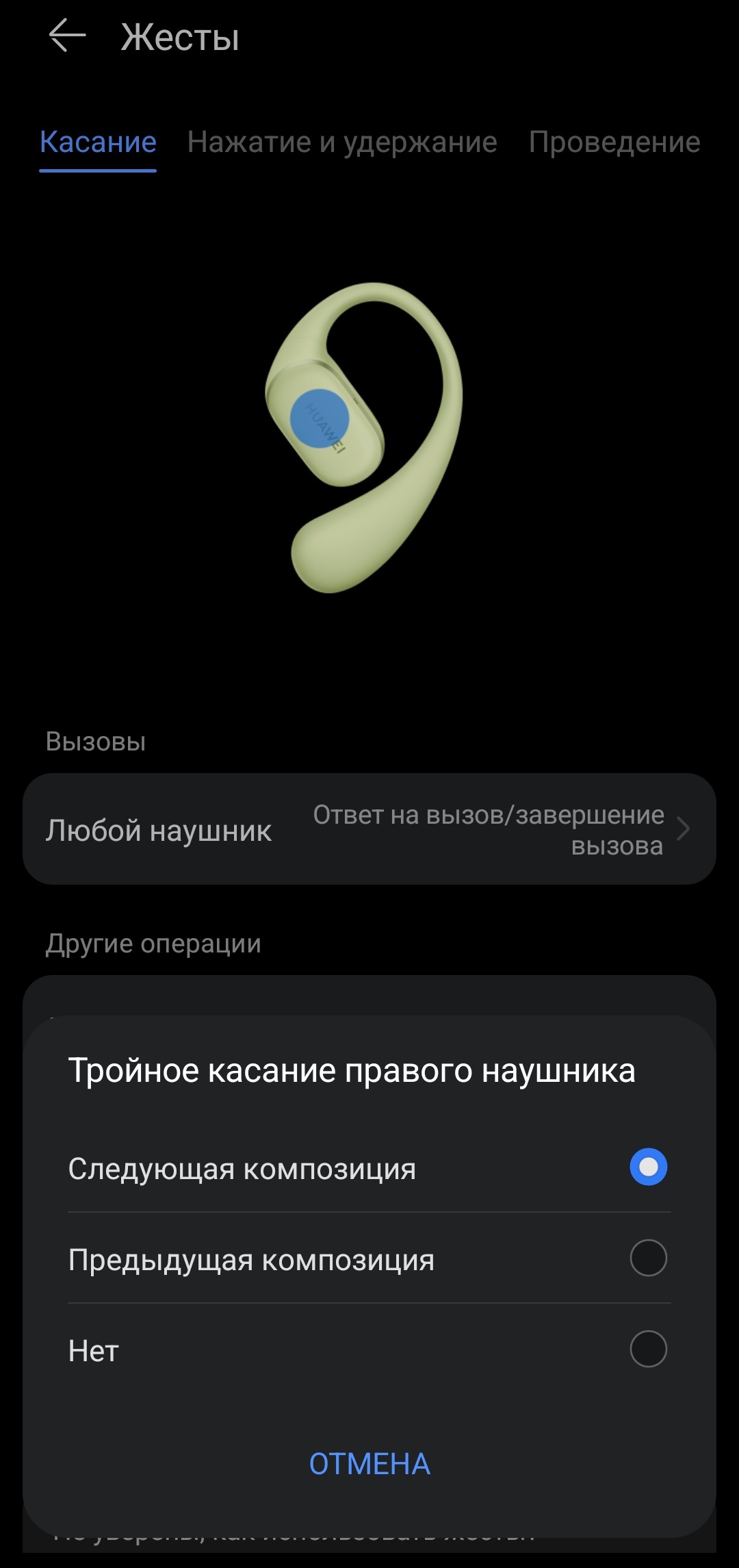Viewport: 739px width, 1568px height.
Task: Switch to Нажатие и удержание tab
Action: tap(342, 142)
